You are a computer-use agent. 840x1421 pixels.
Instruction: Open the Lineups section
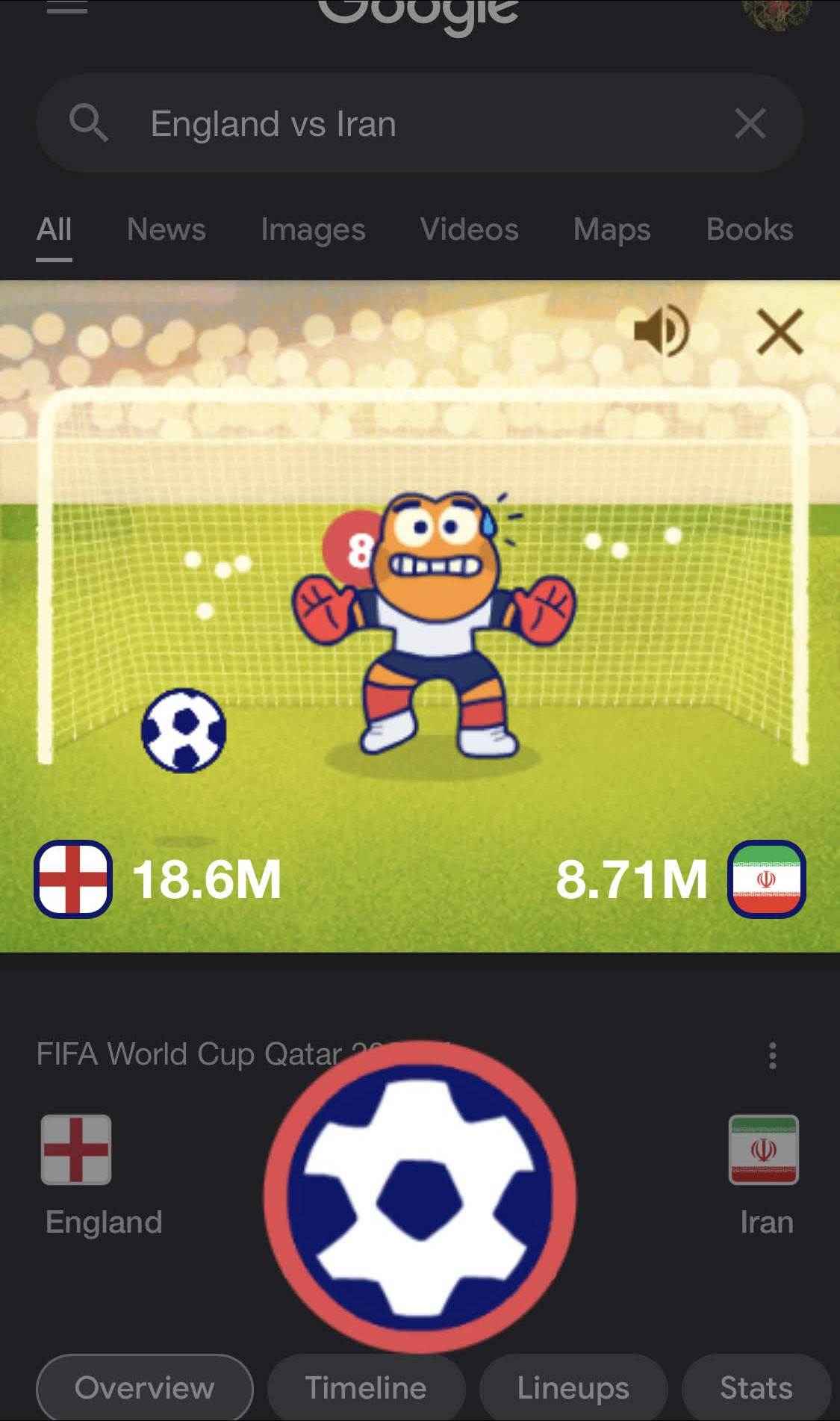click(573, 1387)
